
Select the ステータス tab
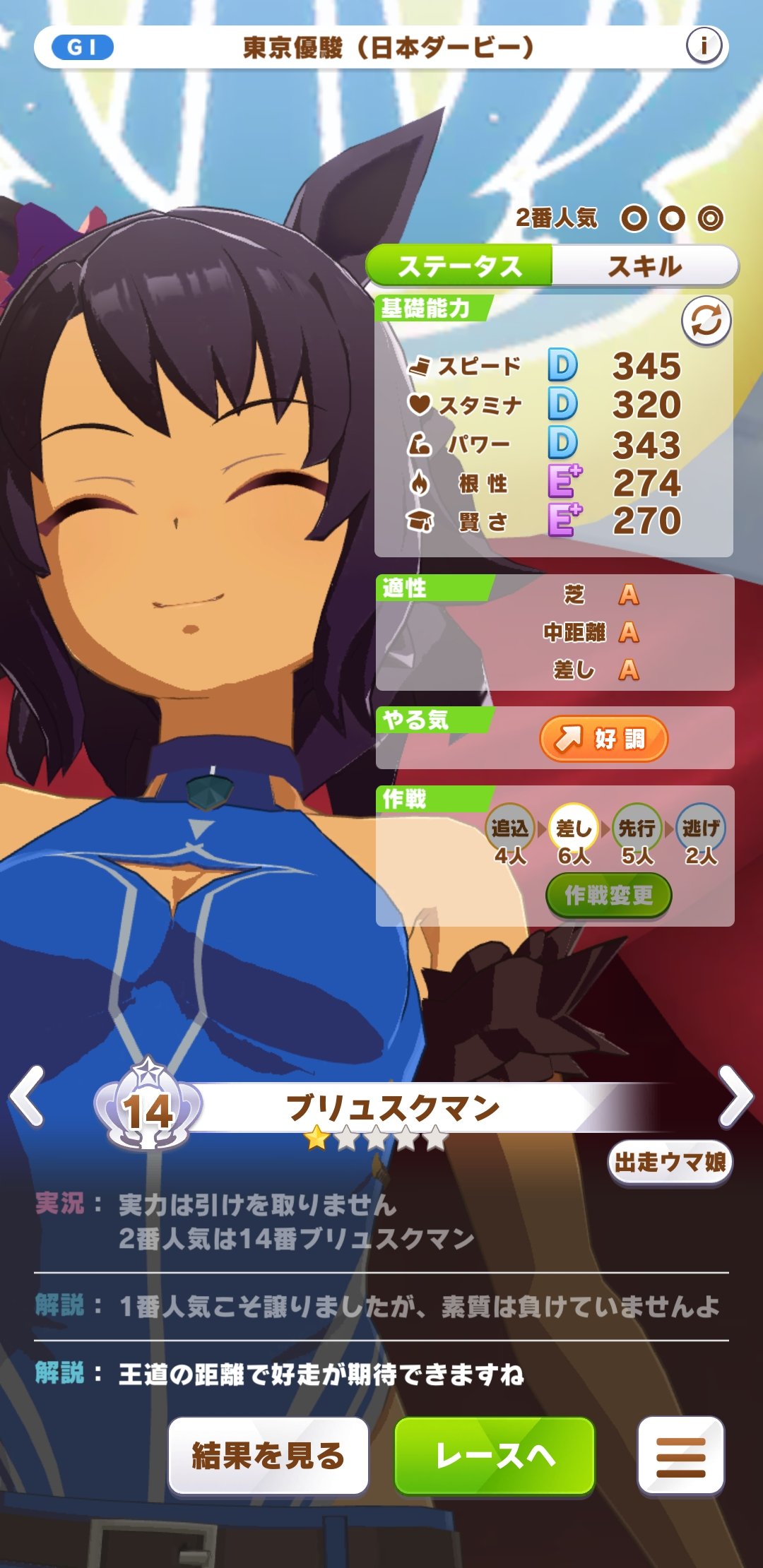(x=459, y=266)
